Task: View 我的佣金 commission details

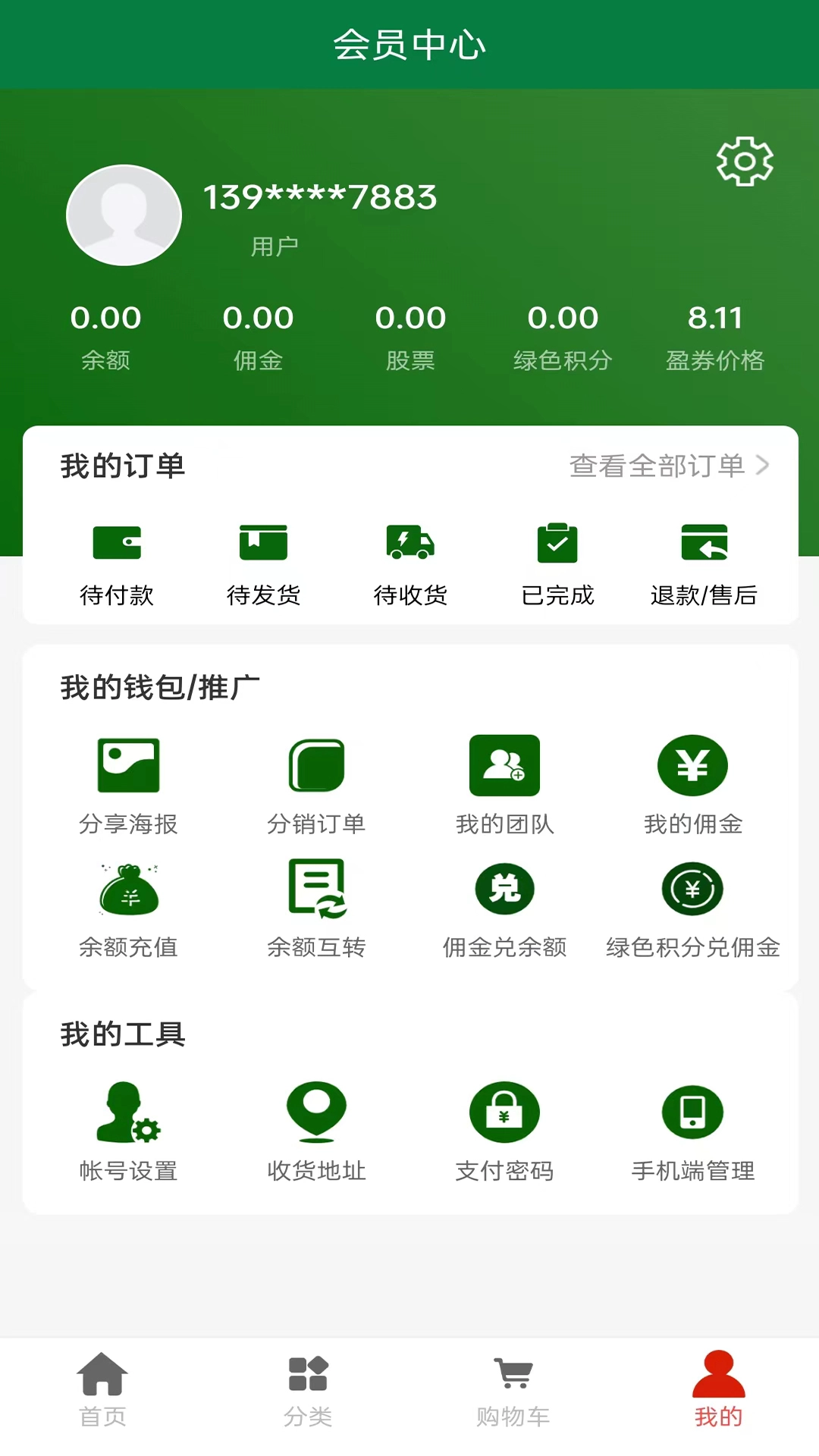Action: pyautogui.click(x=692, y=781)
